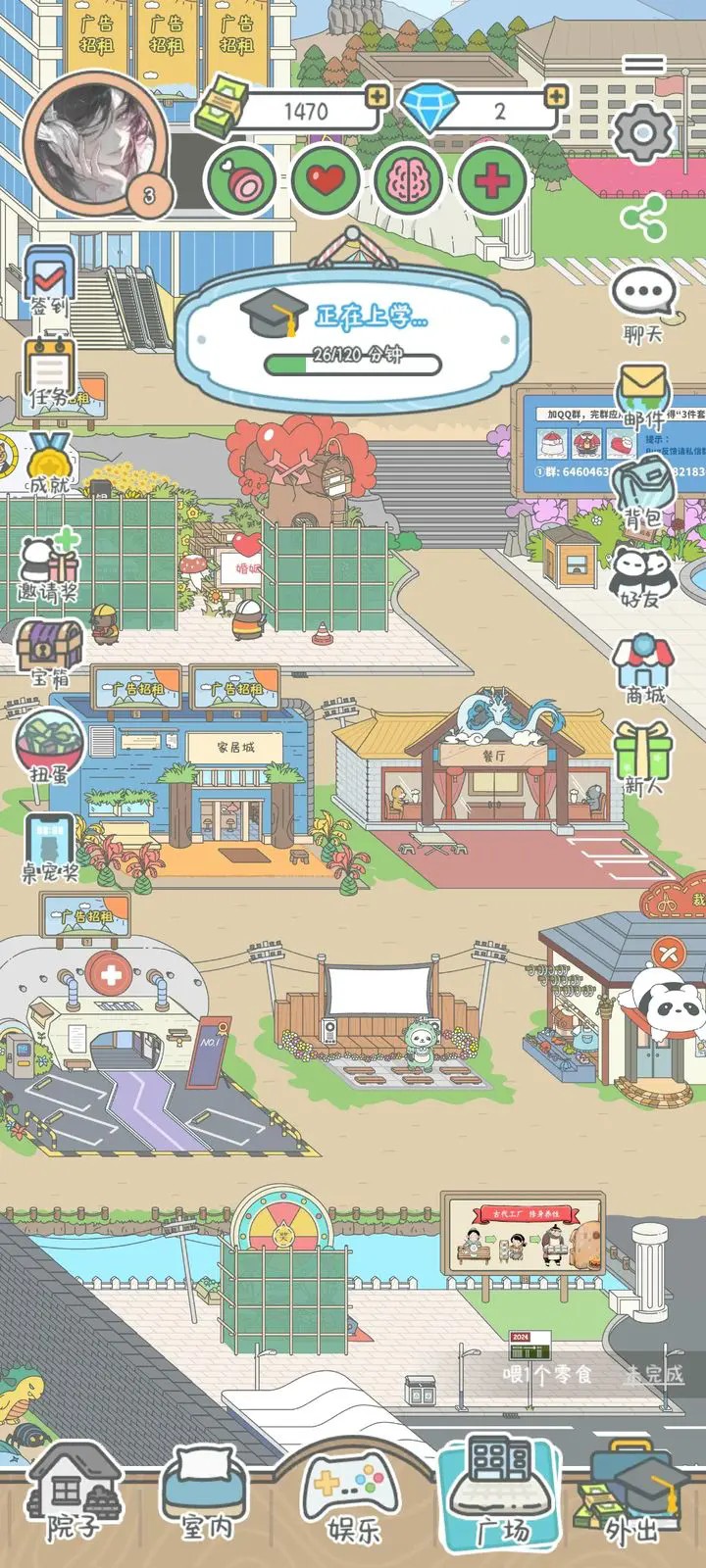View 好友 friends list
Image resolution: width=706 pixels, height=1568 pixels.
642,578
